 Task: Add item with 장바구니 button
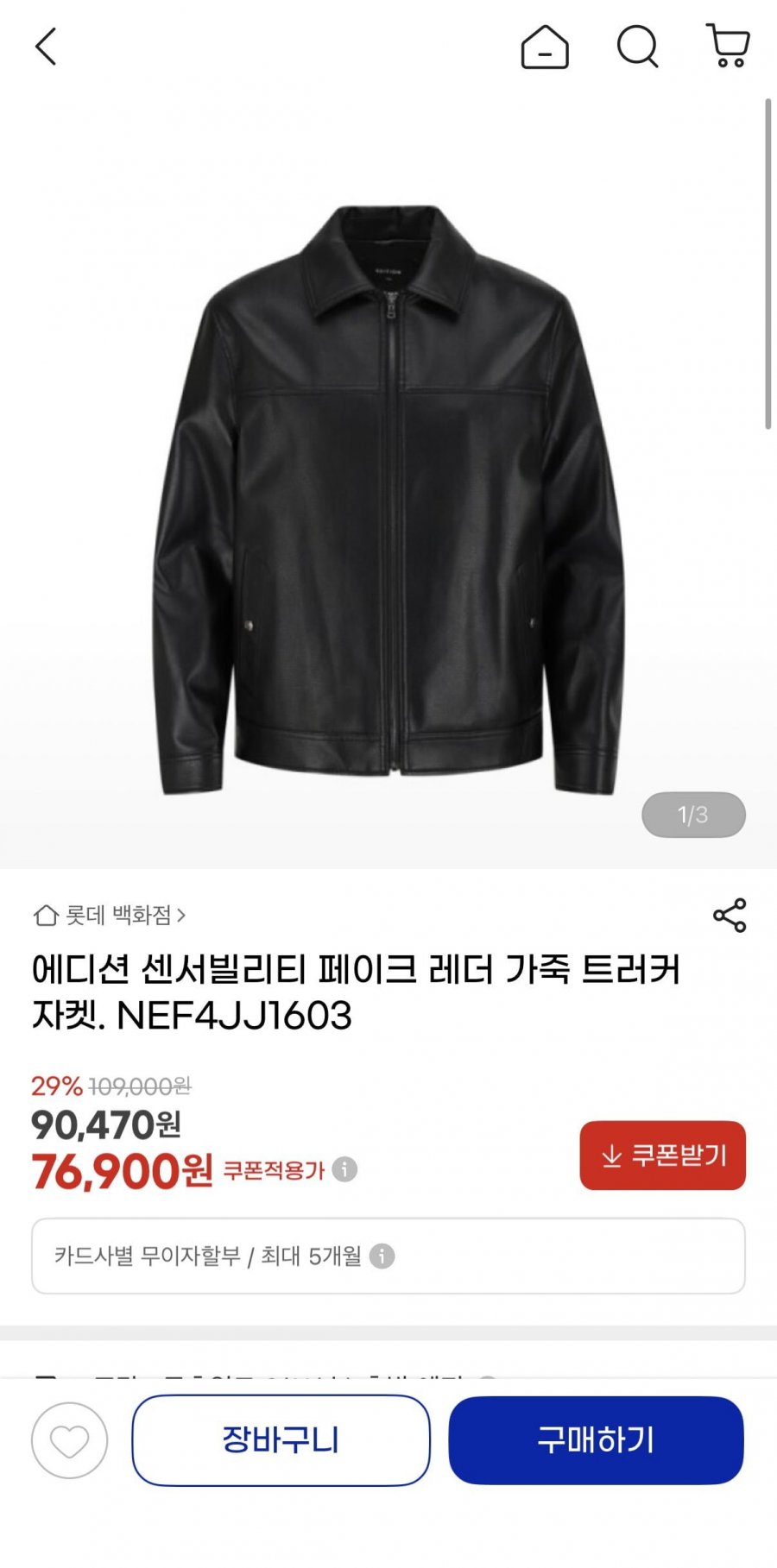pos(281,1440)
